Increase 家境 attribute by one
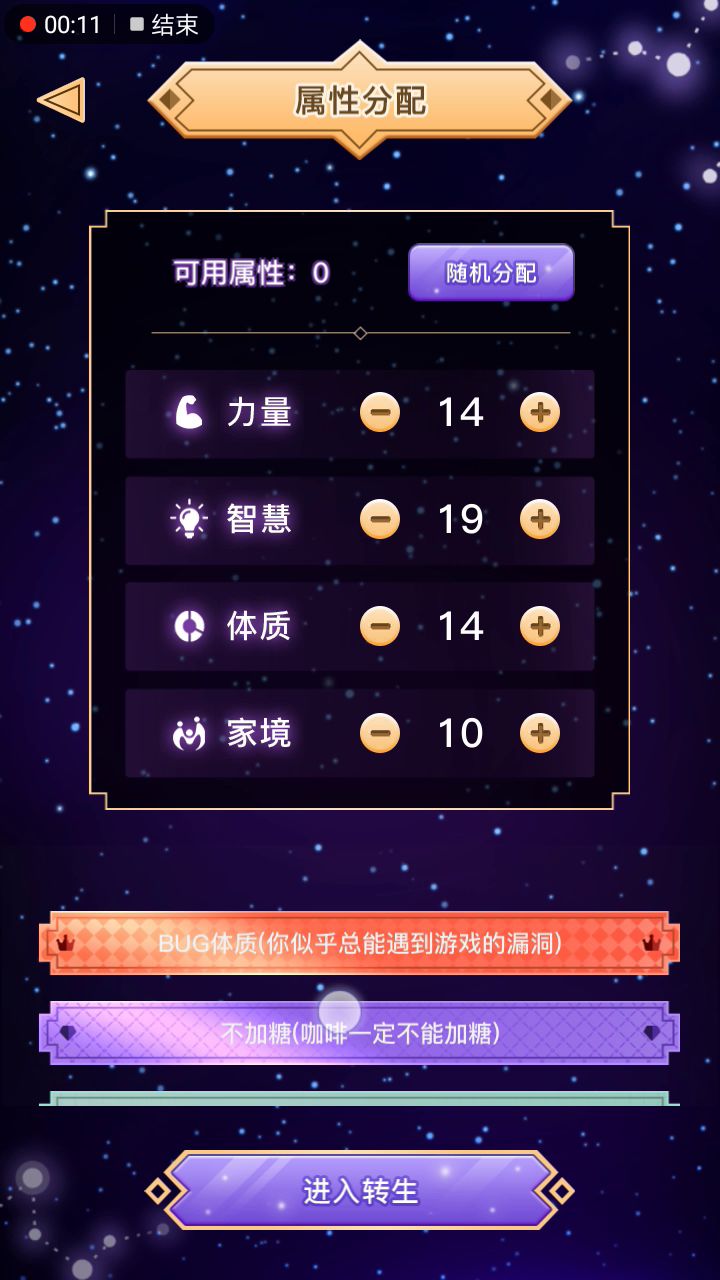The image size is (720, 1280). click(540, 733)
